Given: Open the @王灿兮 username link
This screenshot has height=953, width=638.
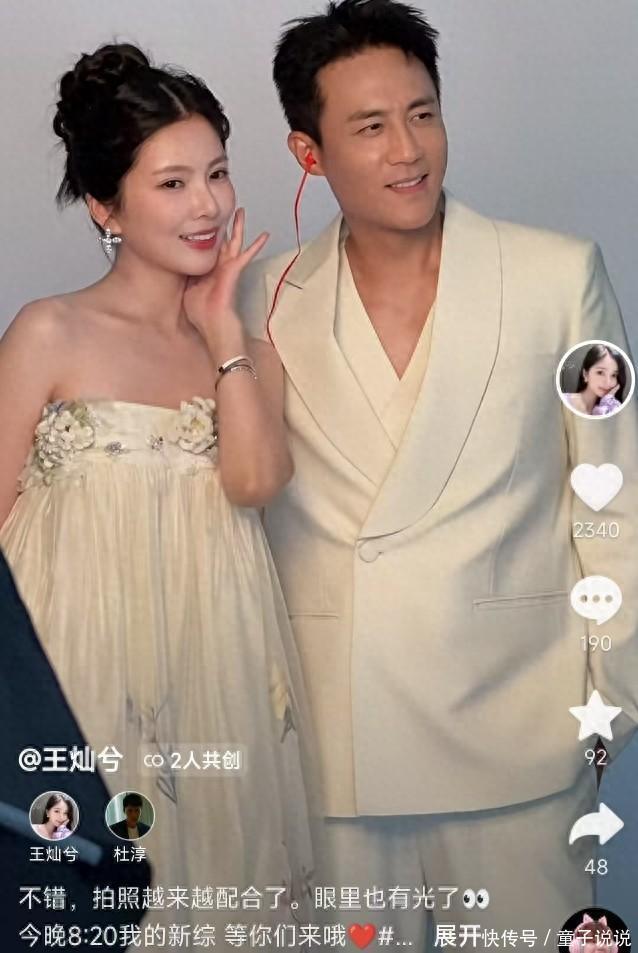Looking at the screenshot, I should (70, 760).
